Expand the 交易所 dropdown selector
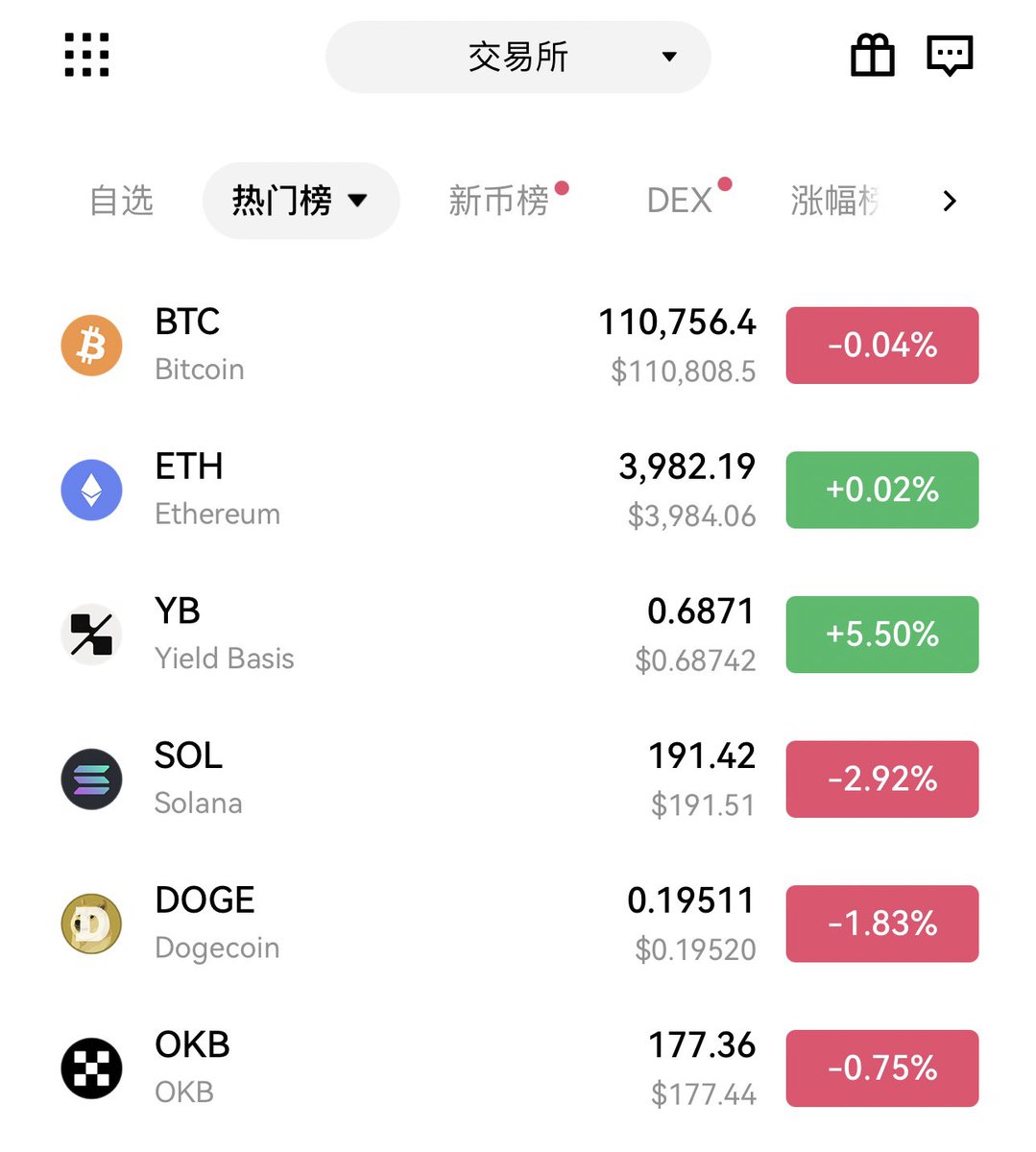The width and height of the screenshot is (1036, 1152). 518,58
